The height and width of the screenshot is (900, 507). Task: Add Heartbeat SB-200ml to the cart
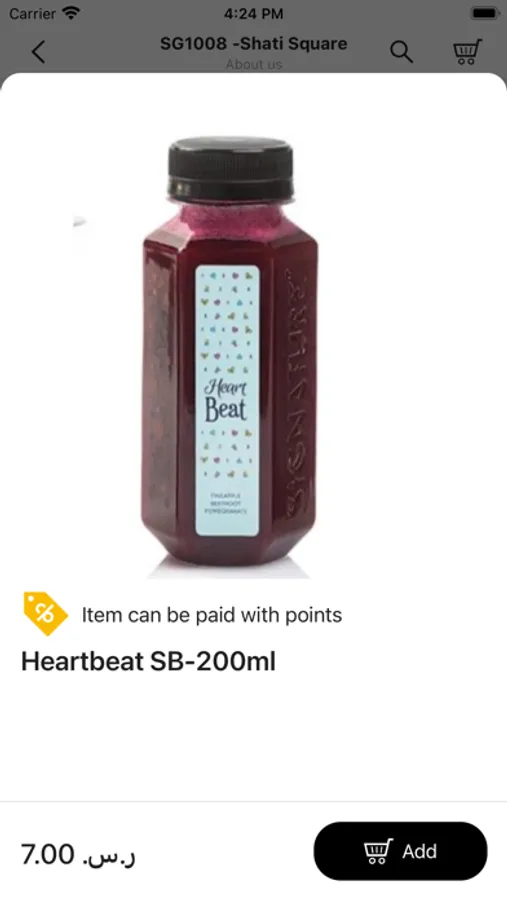tap(400, 851)
